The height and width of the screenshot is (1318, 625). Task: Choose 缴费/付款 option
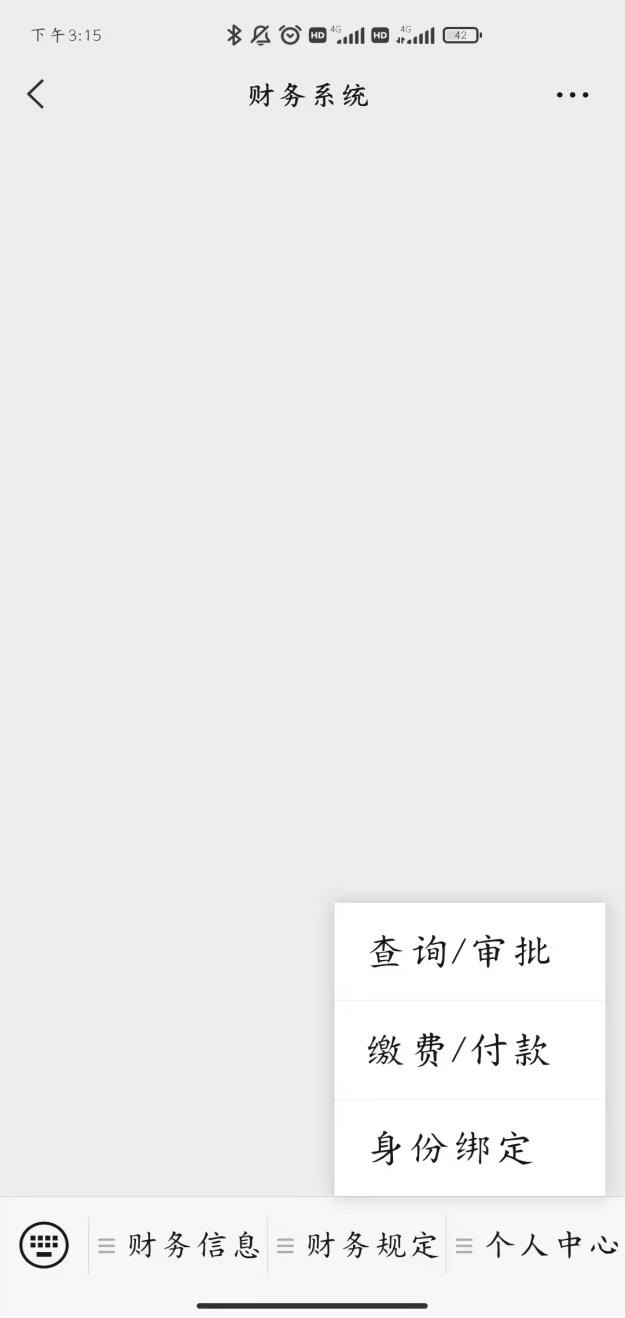(469, 1050)
